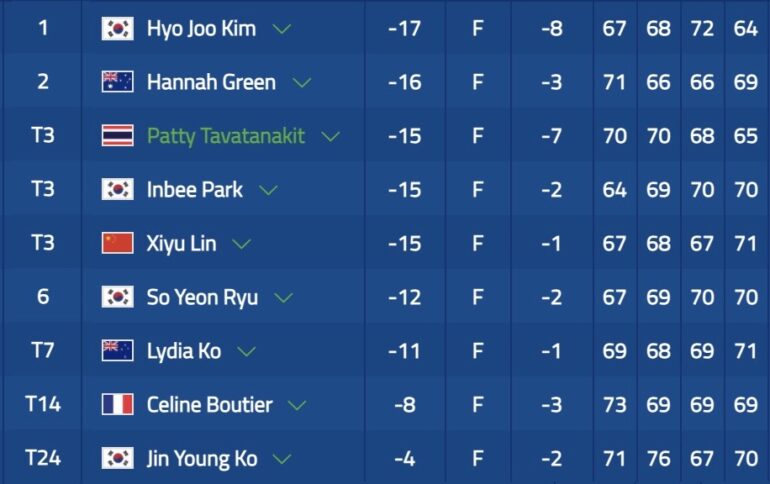Image resolution: width=770 pixels, height=484 pixels.
Task: Open Lydia Ko's scorecard dropdown
Action: pyautogui.click(x=246, y=351)
